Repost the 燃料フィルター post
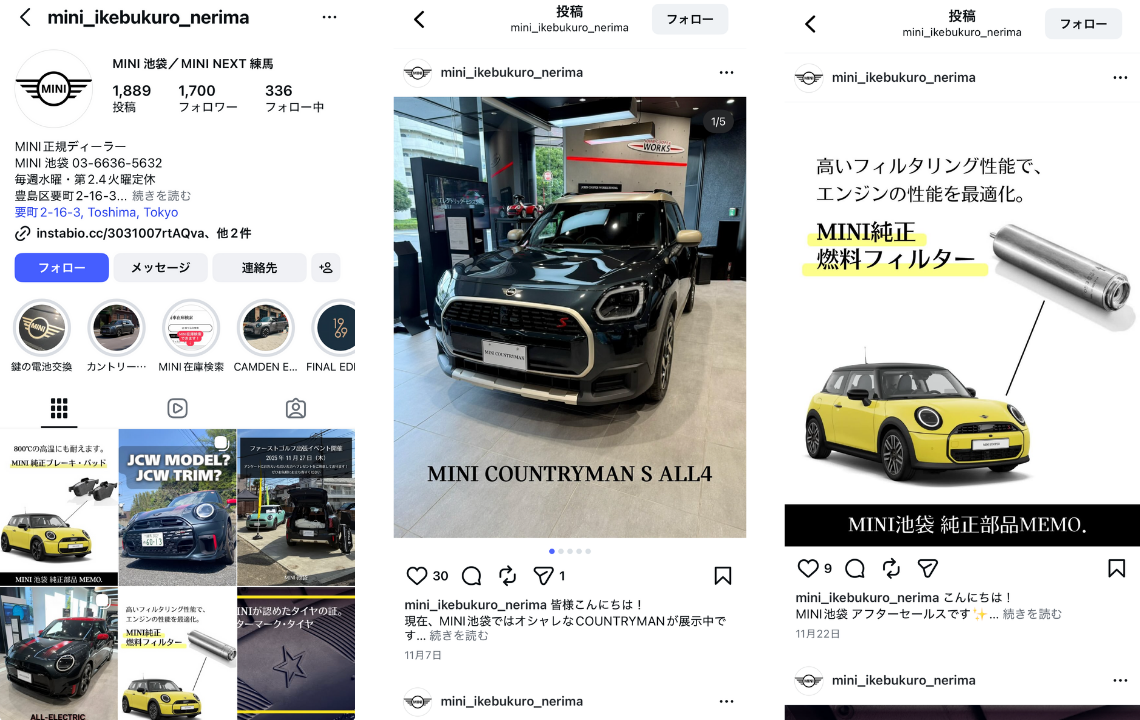 [891, 569]
